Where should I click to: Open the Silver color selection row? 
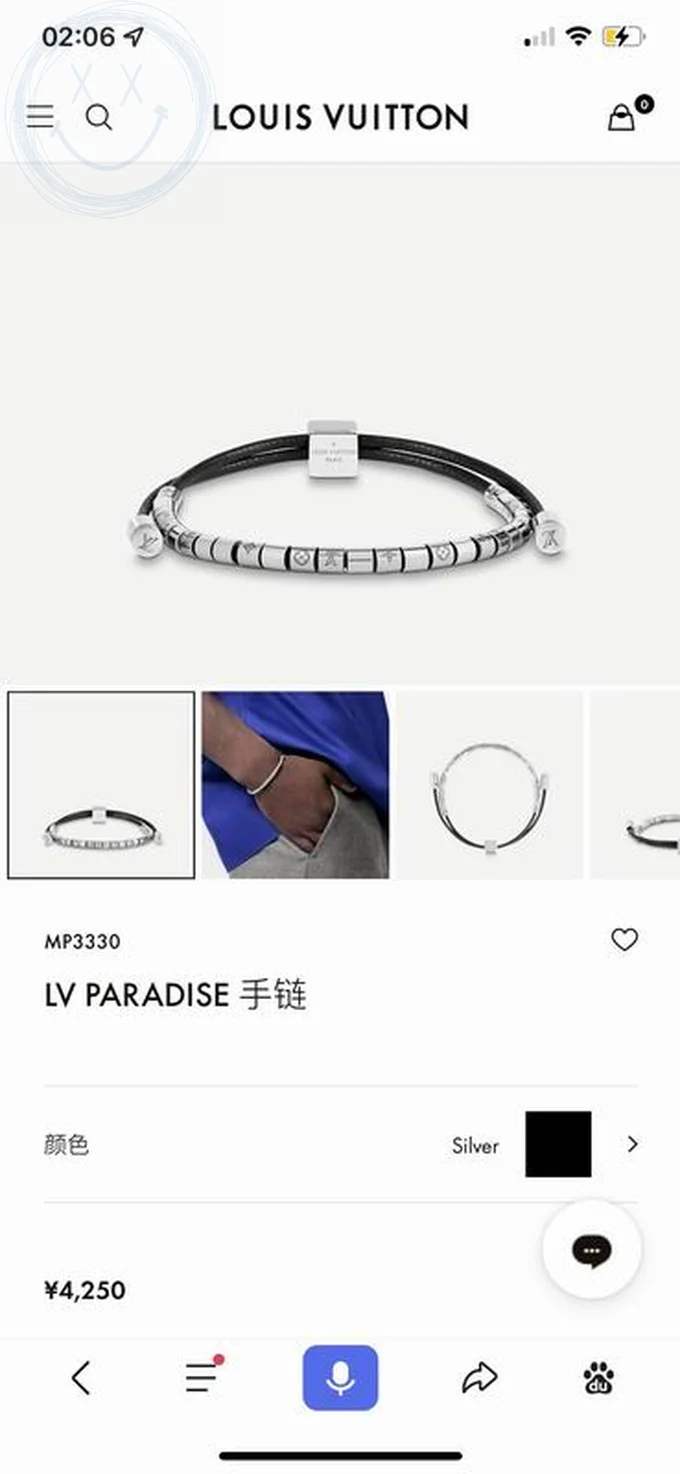340,1144
